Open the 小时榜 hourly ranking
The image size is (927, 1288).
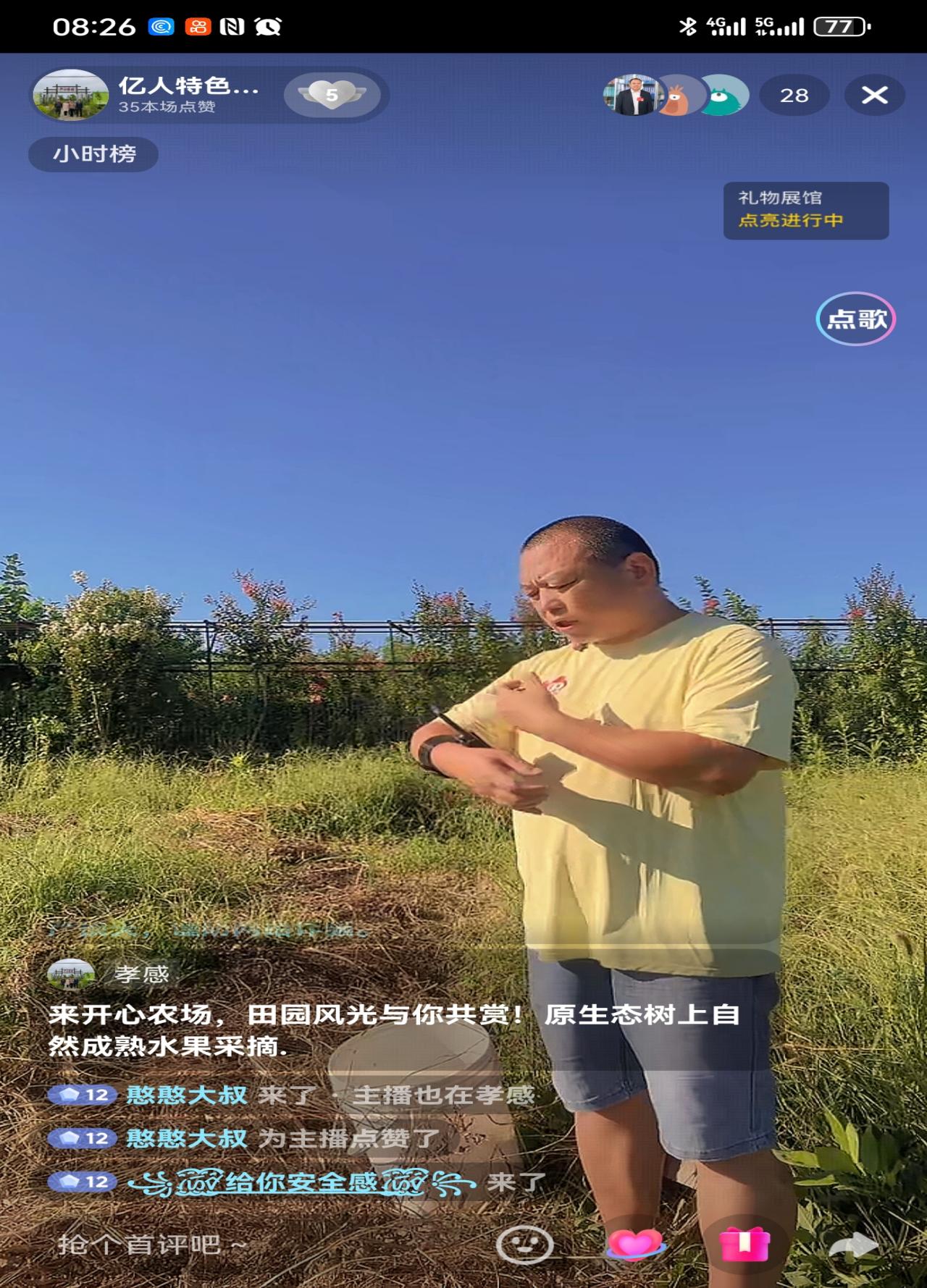click(93, 154)
